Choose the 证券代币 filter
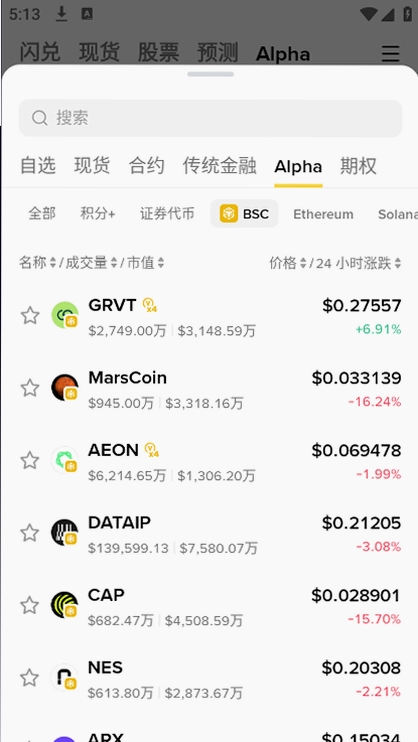This screenshot has height=742, width=418. tap(167, 214)
